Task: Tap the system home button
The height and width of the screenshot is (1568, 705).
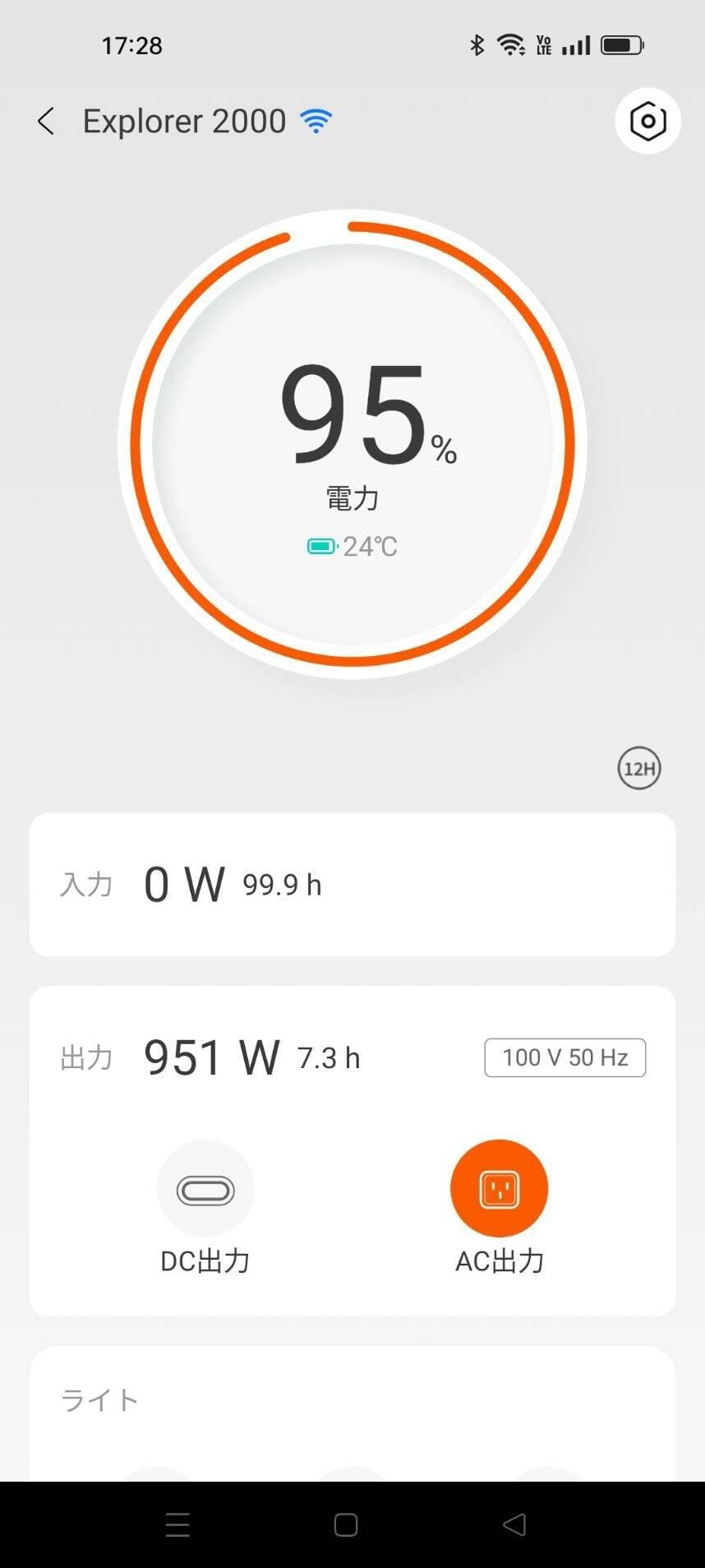Action: (x=346, y=1524)
